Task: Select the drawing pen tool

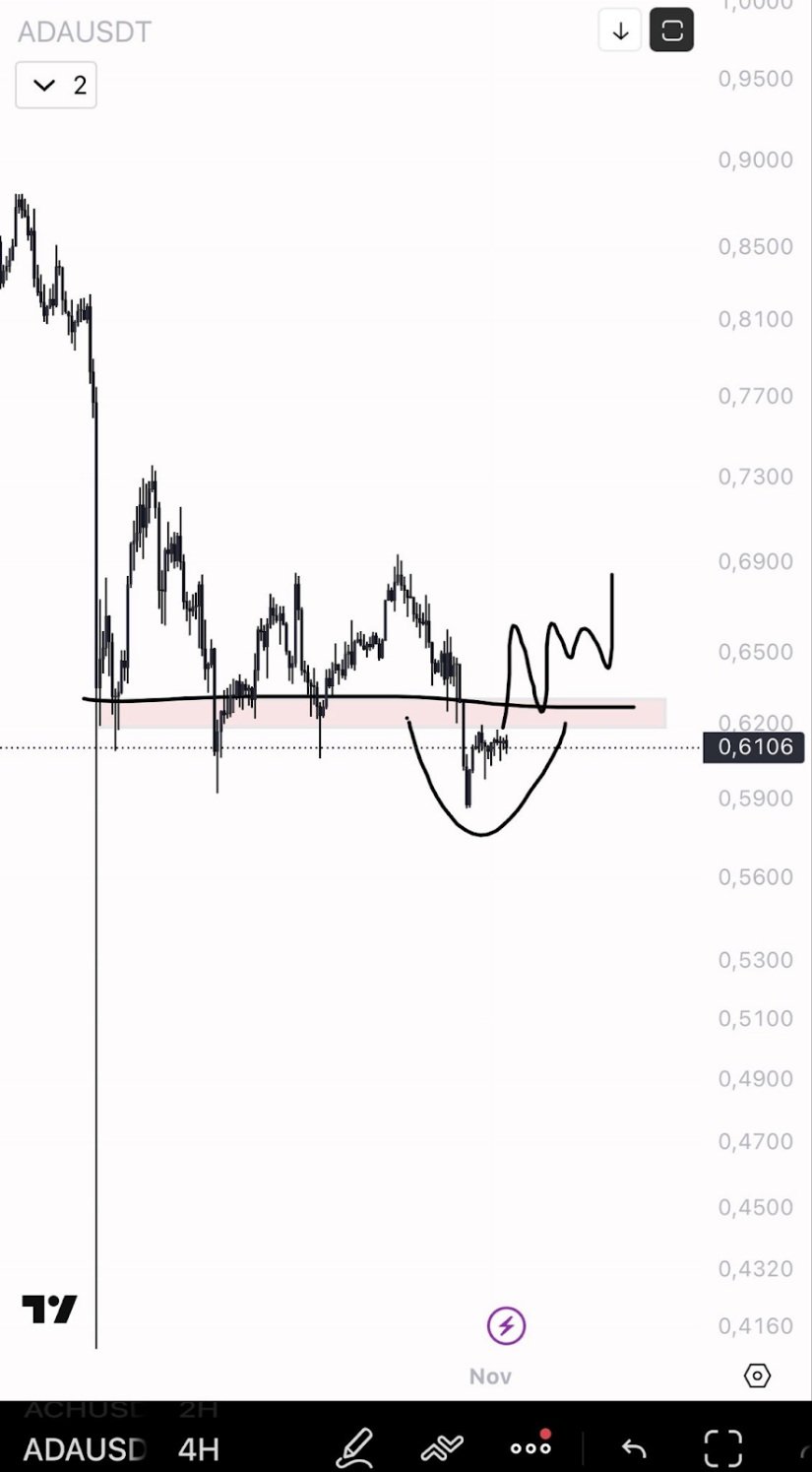Action: pyautogui.click(x=355, y=1448)
